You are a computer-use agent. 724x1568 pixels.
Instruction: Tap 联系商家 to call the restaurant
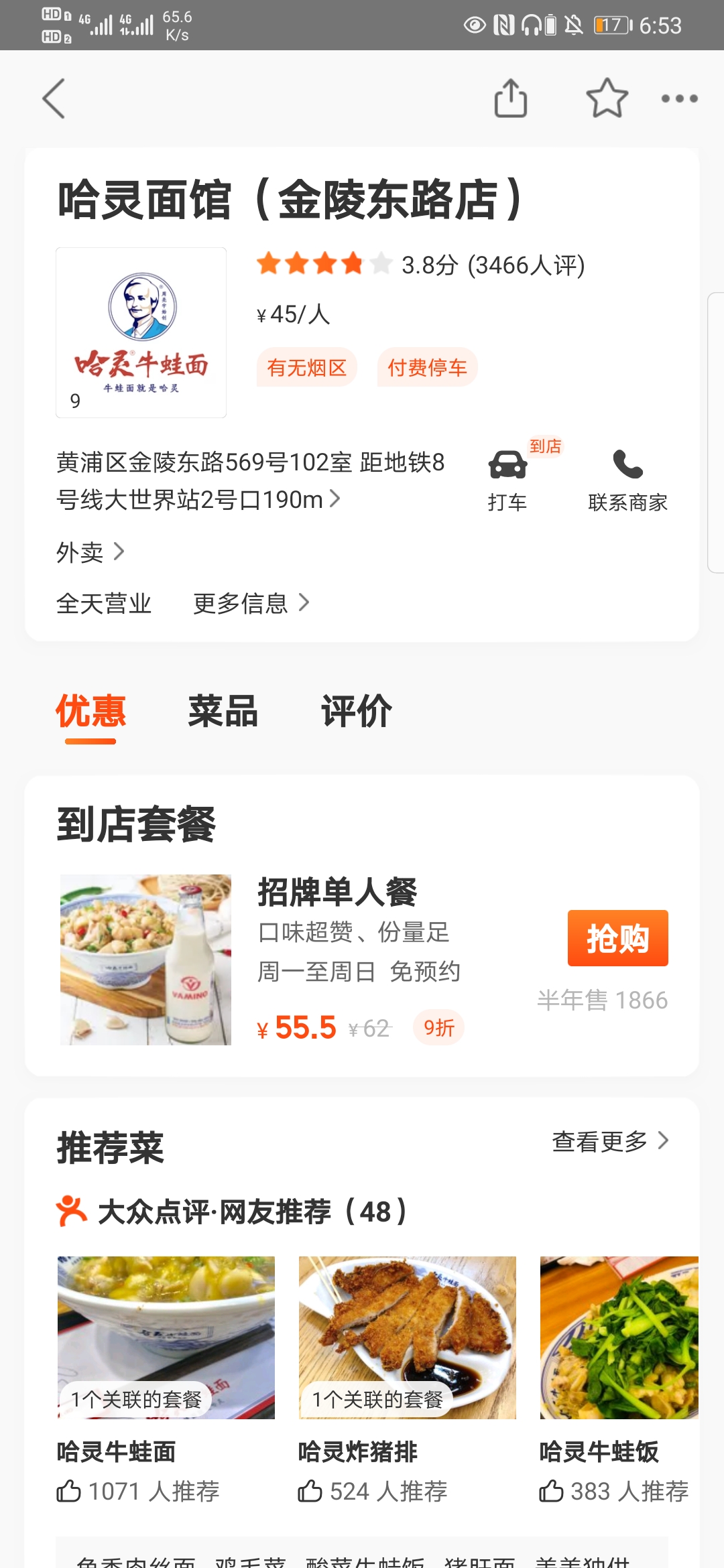pos(627,479)
